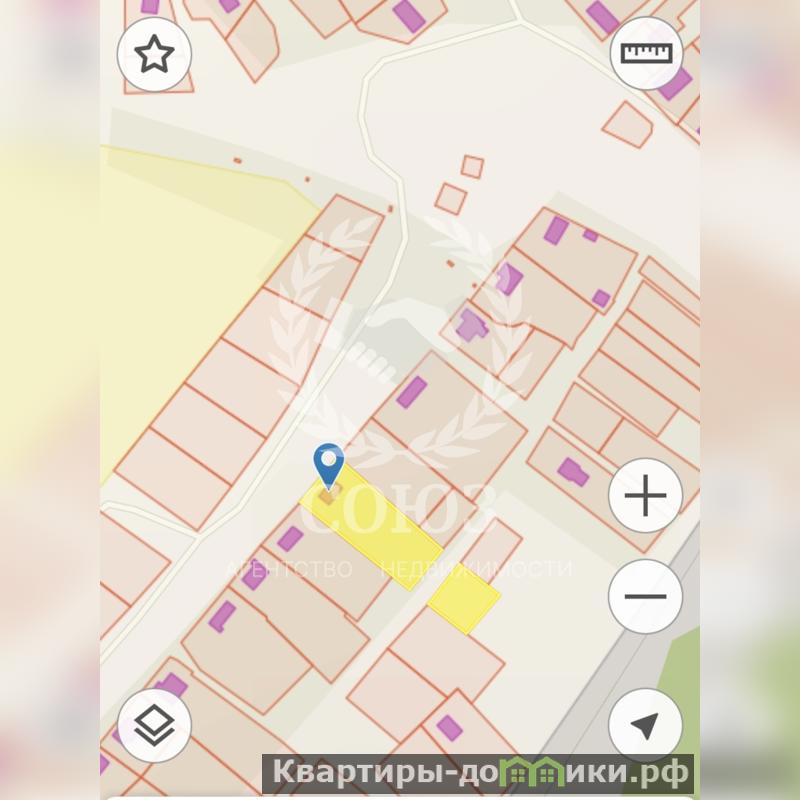Zoom in with the plus button
The width and height of the screenshot is (800, 800).
coord(646,495)
